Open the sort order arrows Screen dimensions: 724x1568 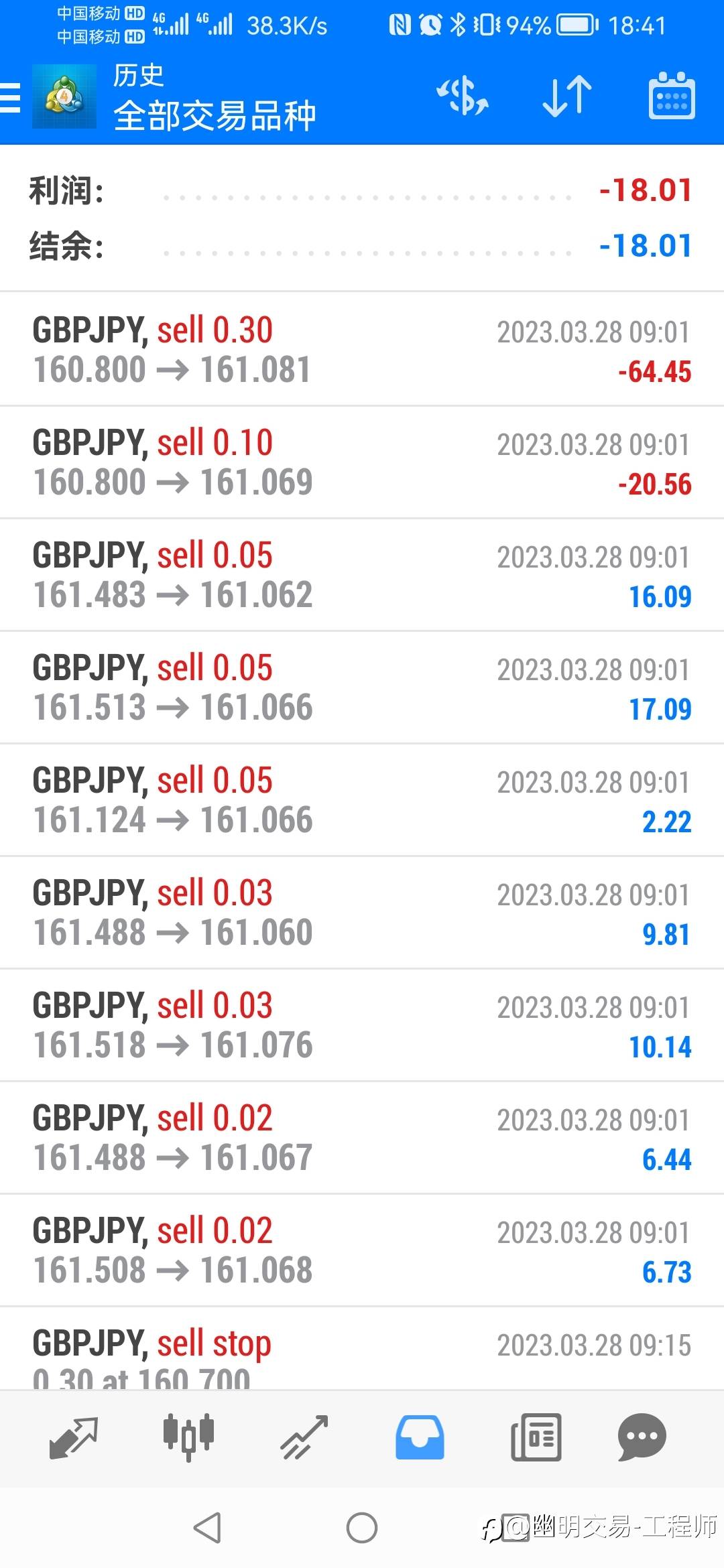click(x=566, y=96)
